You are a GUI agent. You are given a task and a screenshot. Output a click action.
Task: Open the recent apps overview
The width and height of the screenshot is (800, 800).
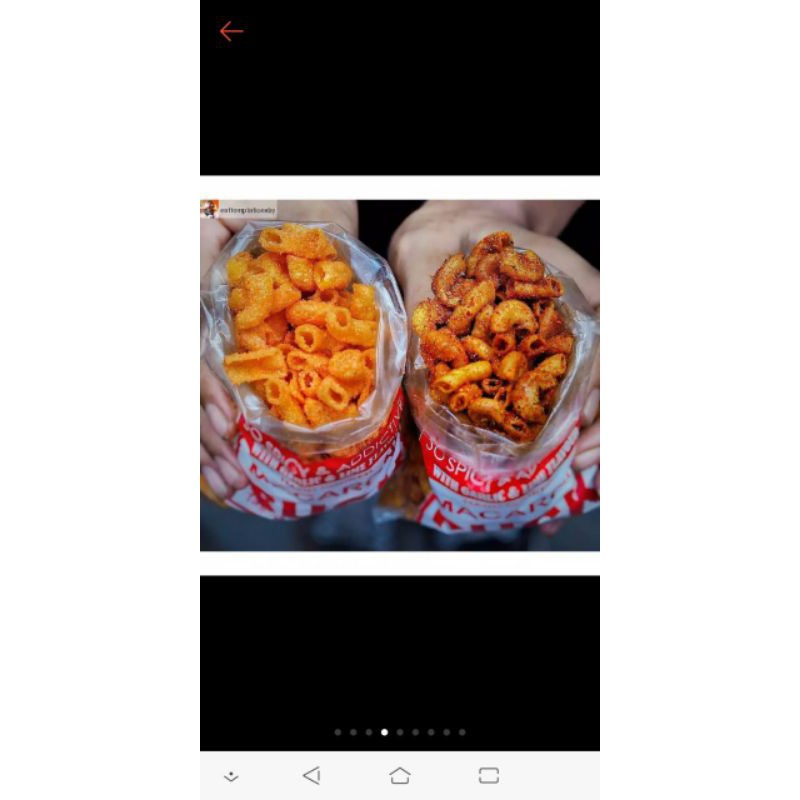coord(488,775)
